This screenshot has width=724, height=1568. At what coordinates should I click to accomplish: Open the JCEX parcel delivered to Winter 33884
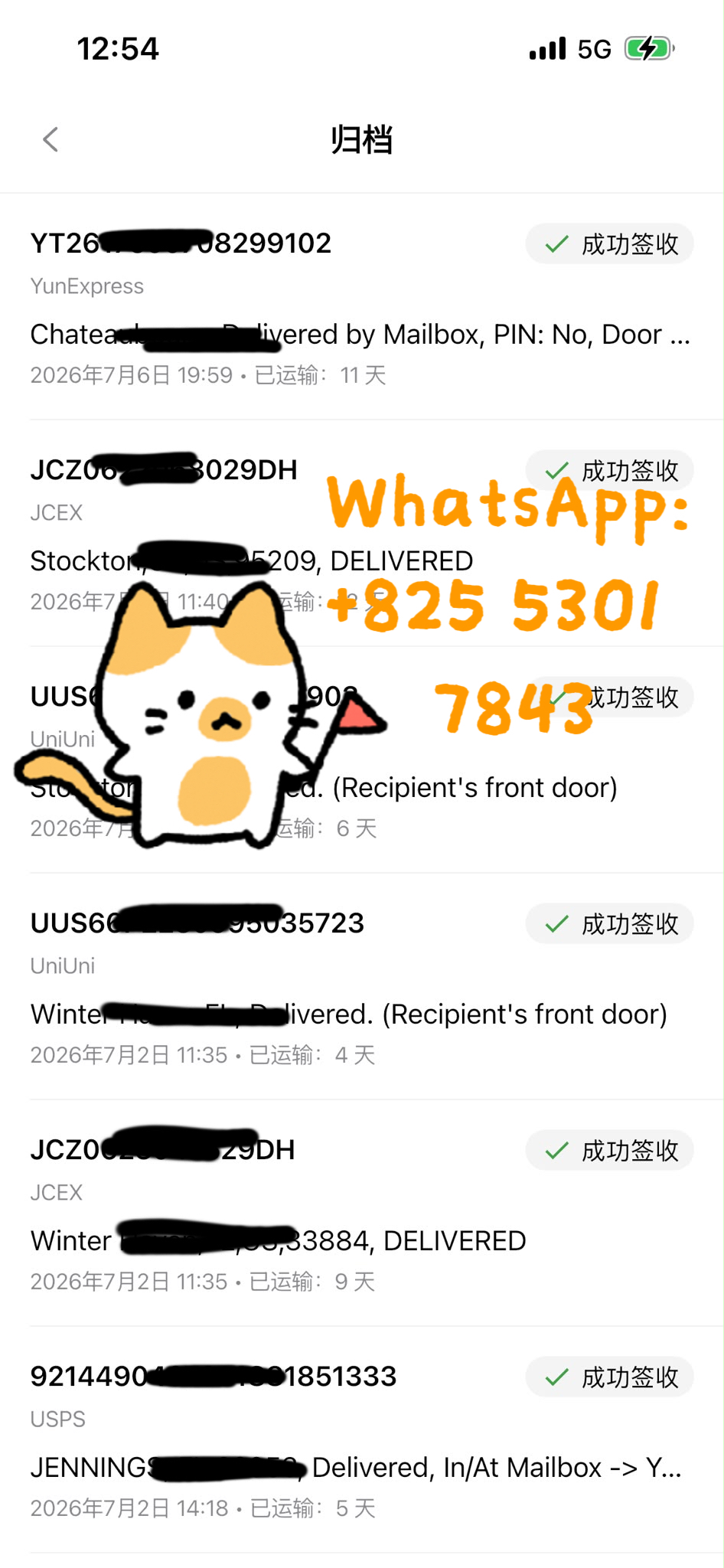coord(362,1214)
